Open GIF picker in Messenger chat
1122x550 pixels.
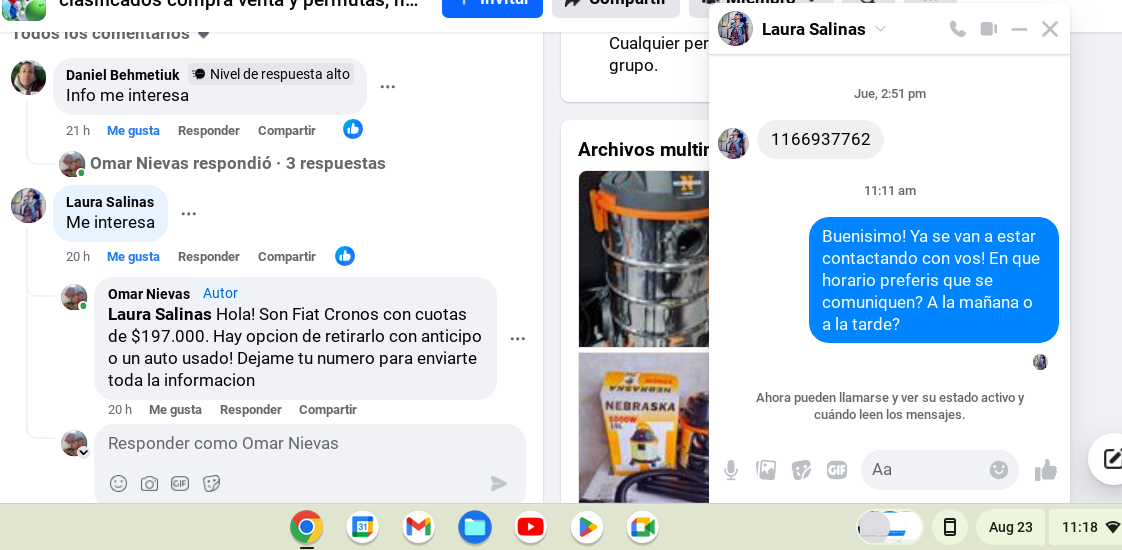(x=837, y=470)
